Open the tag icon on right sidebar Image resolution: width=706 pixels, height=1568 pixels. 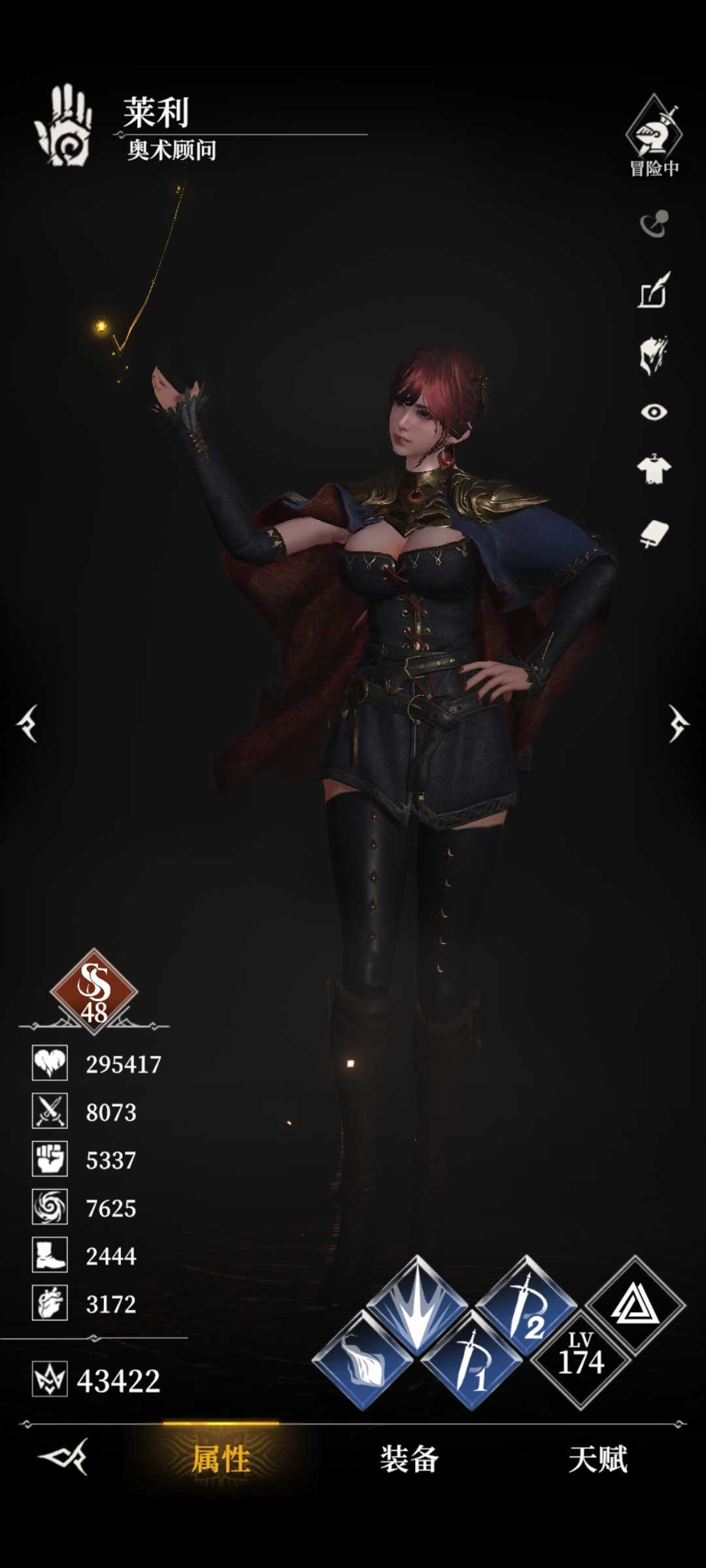(x=654, y=534)
